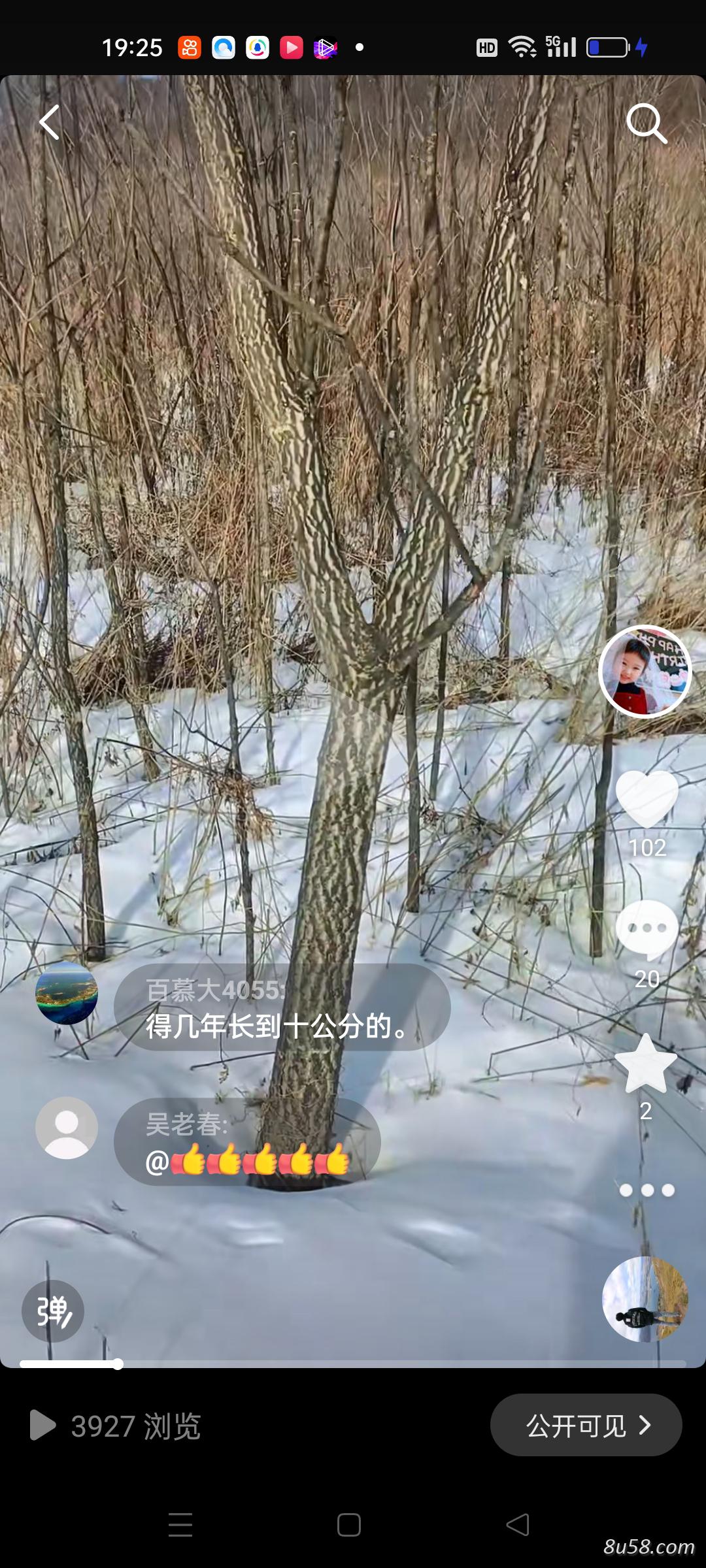Open 百慕大4055's avatar on the comment
The width and height of the screenshot is (706, 1568).
pos(67,993)
